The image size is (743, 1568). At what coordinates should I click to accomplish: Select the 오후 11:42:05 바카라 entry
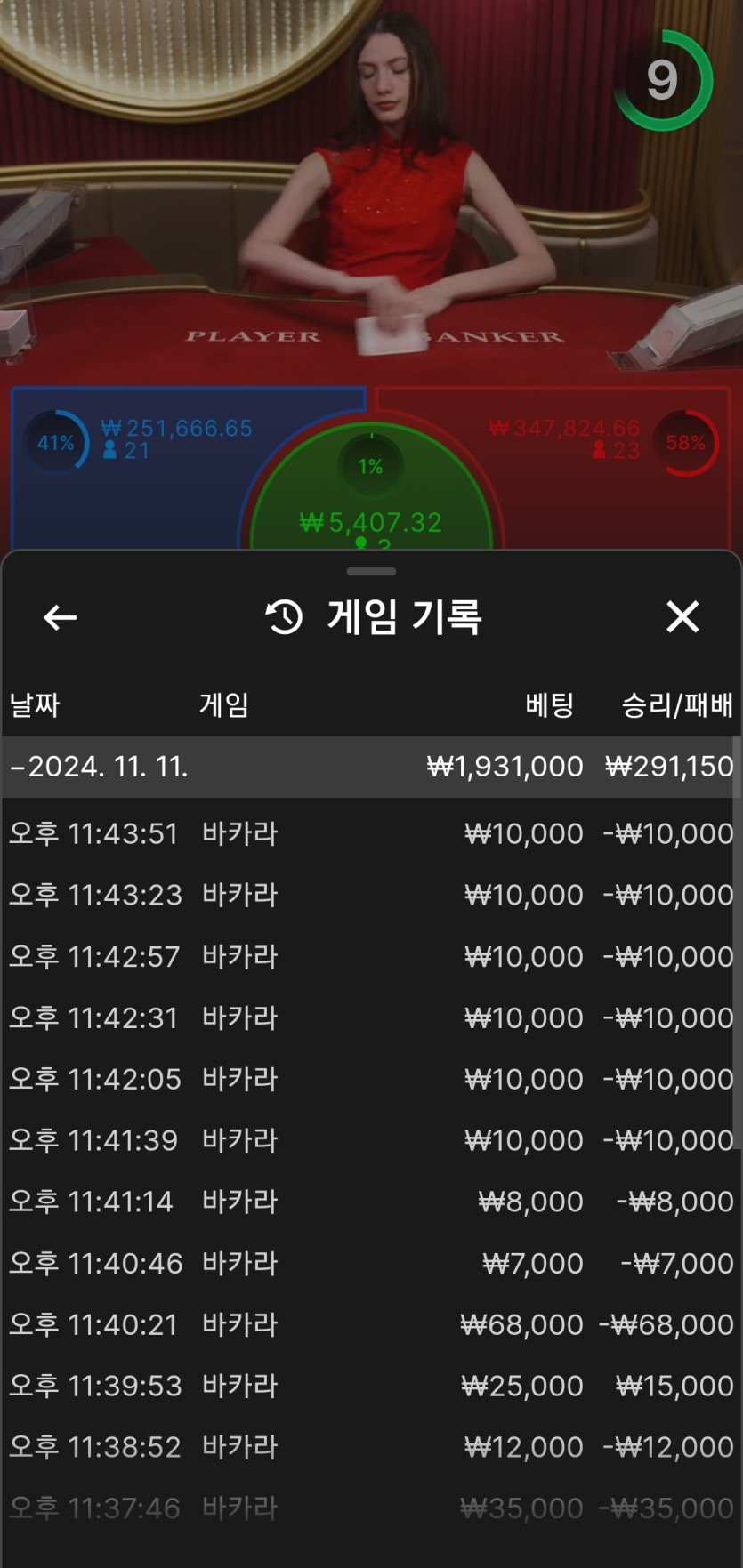(370, 1079)
